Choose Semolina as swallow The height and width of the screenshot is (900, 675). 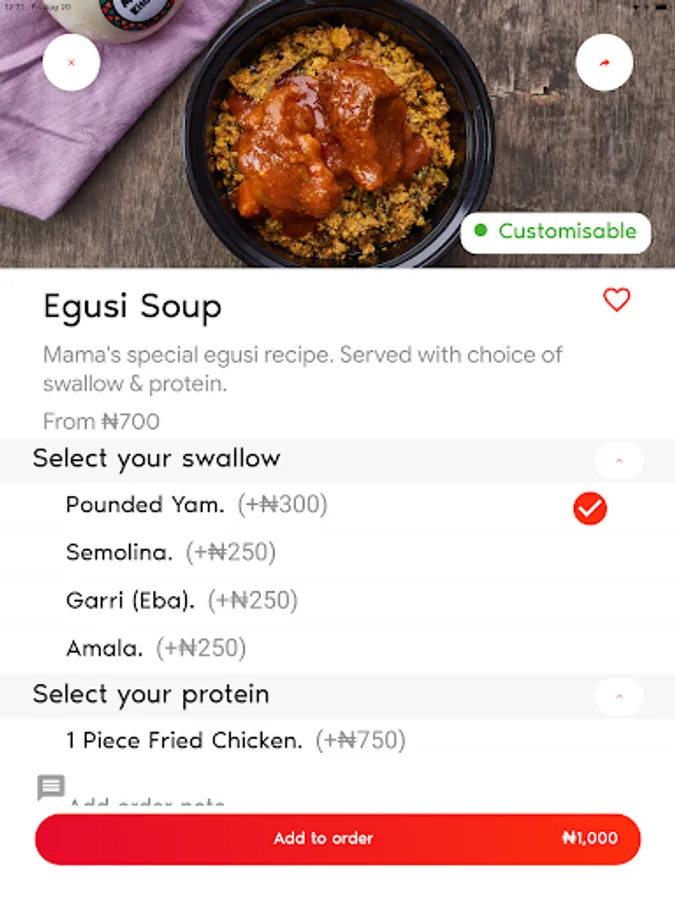click(170, 552)
